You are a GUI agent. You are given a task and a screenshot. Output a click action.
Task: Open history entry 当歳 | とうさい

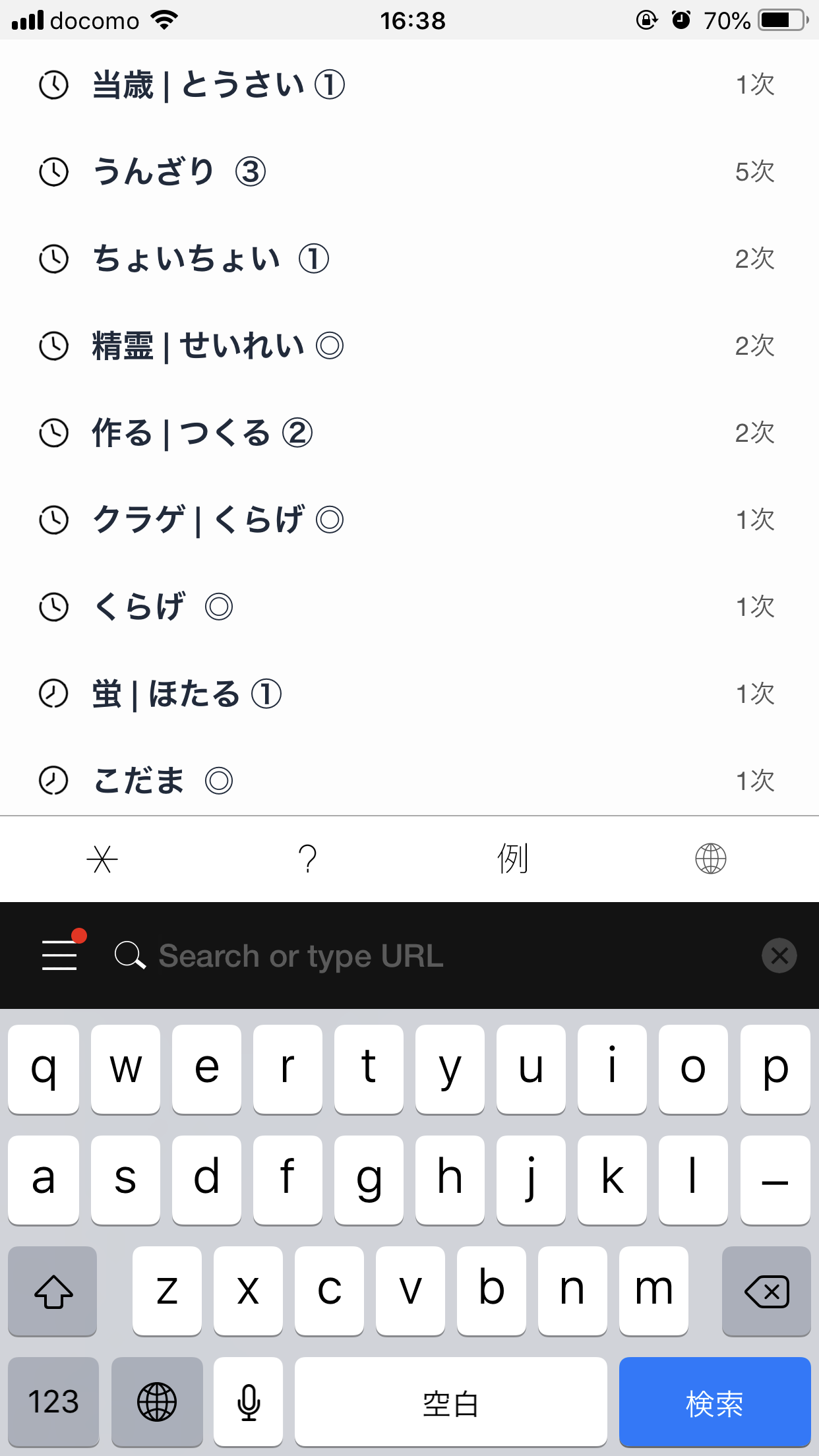pos(409,84)
